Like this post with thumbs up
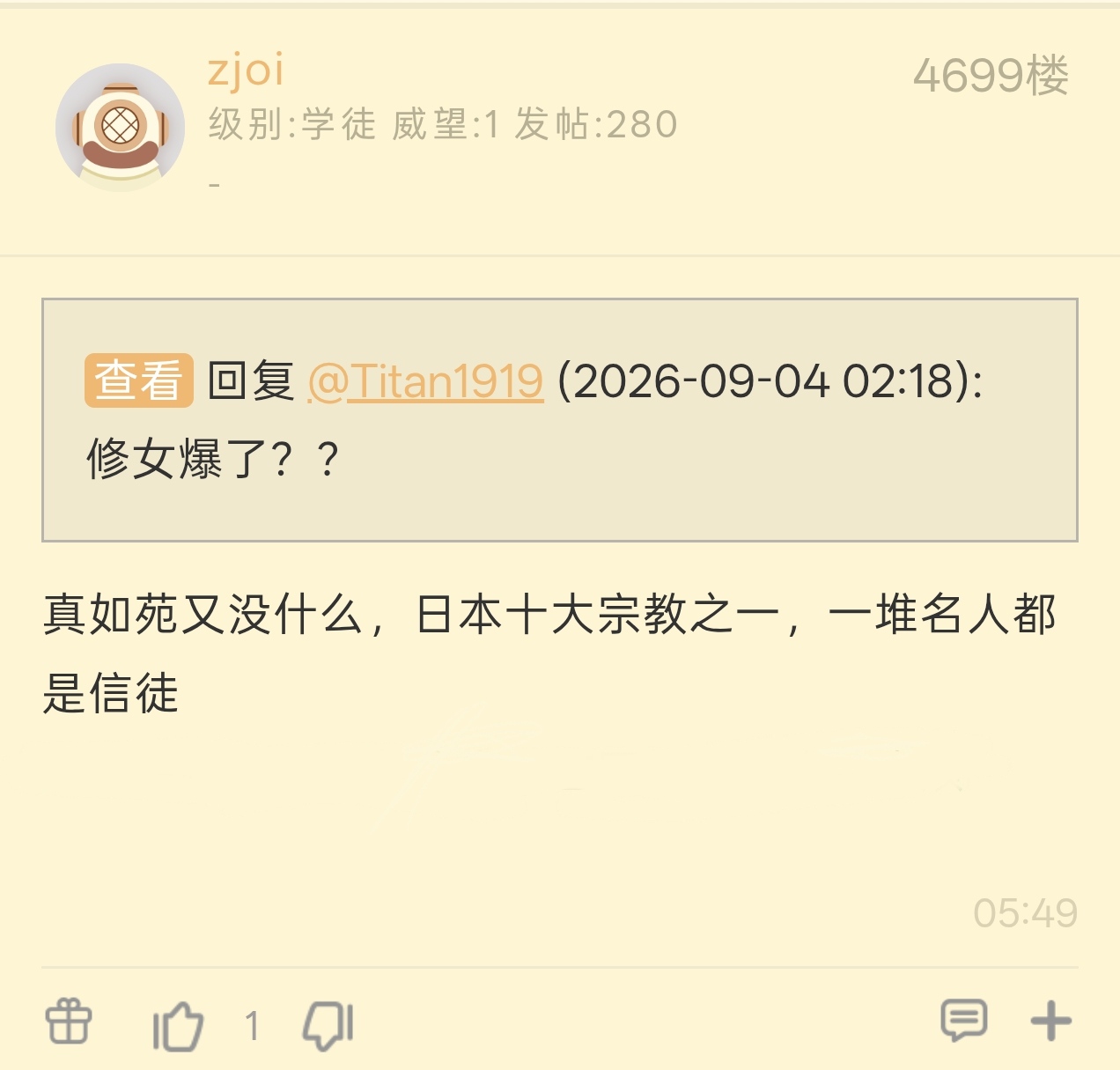This screenshot has width=1120, height=1070. pos(179,1026)
